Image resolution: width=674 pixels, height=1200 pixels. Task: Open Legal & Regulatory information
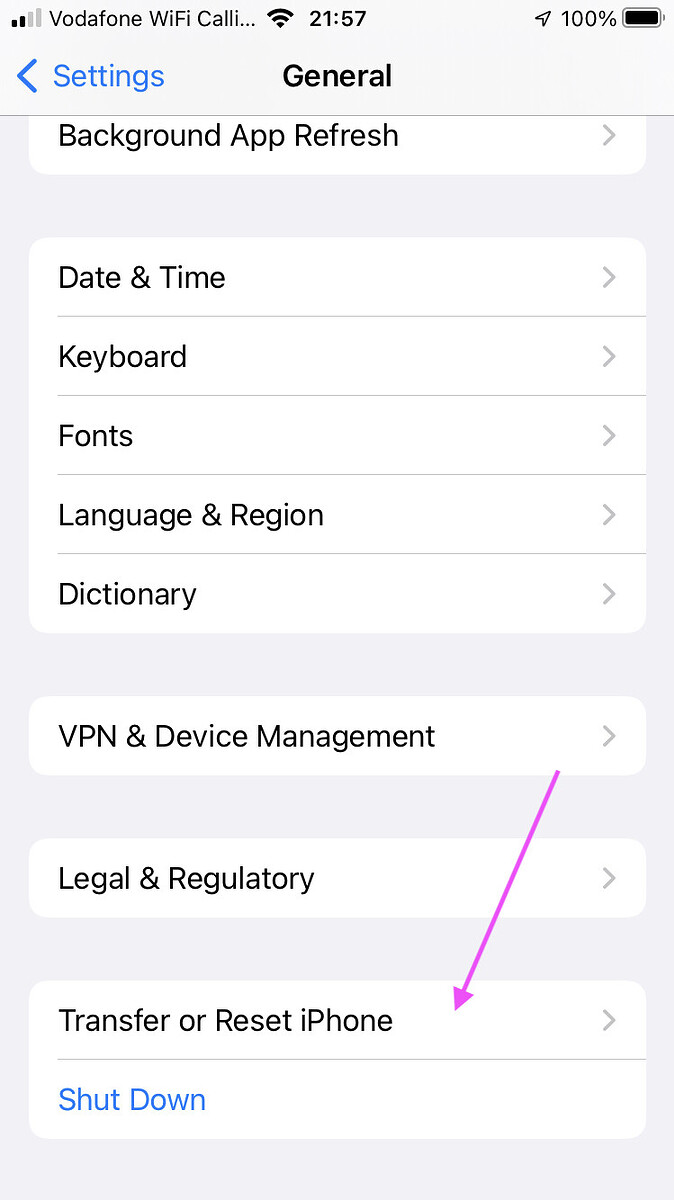coord(337,878)
